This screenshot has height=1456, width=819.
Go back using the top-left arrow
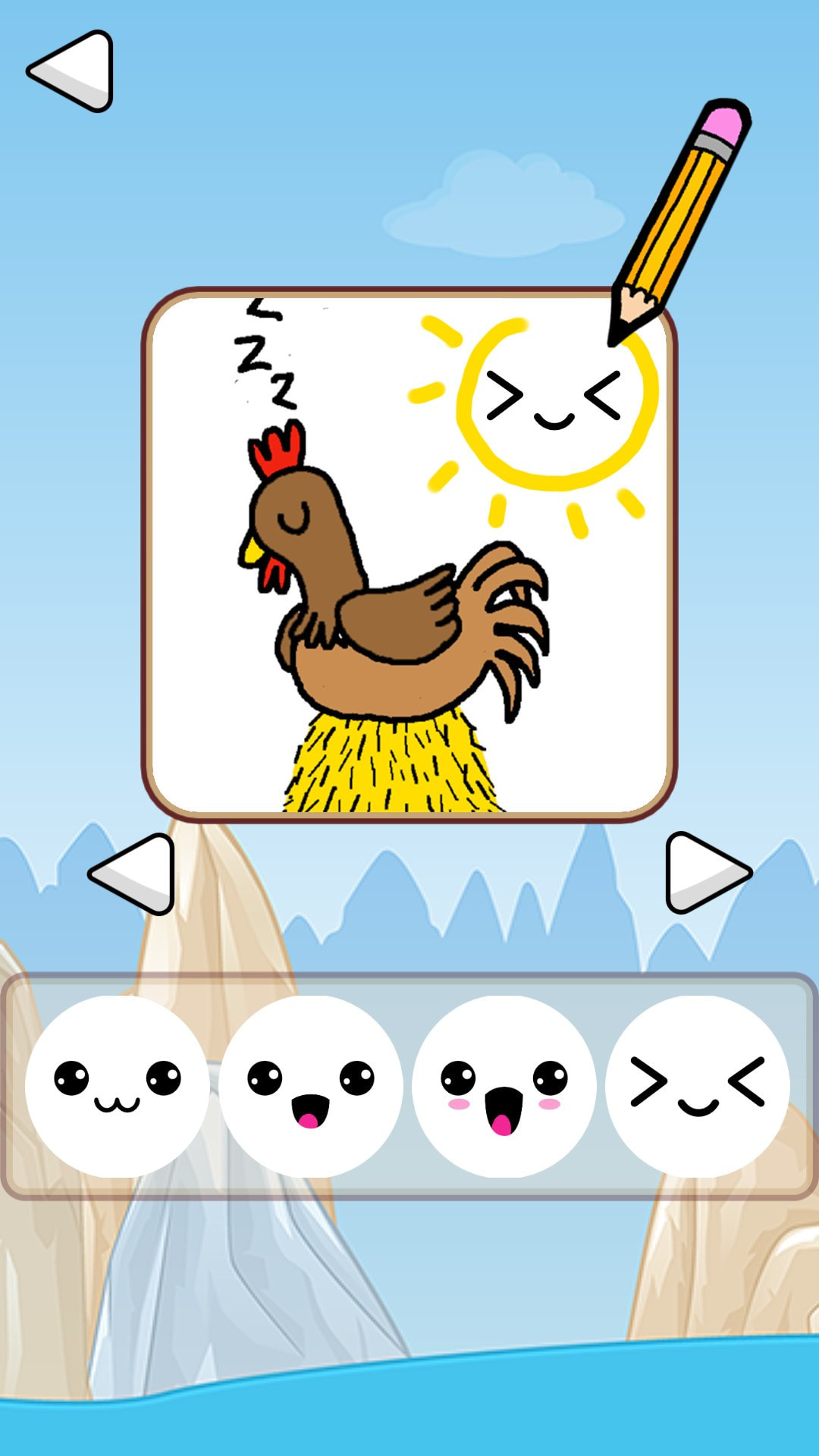(74, 71)
